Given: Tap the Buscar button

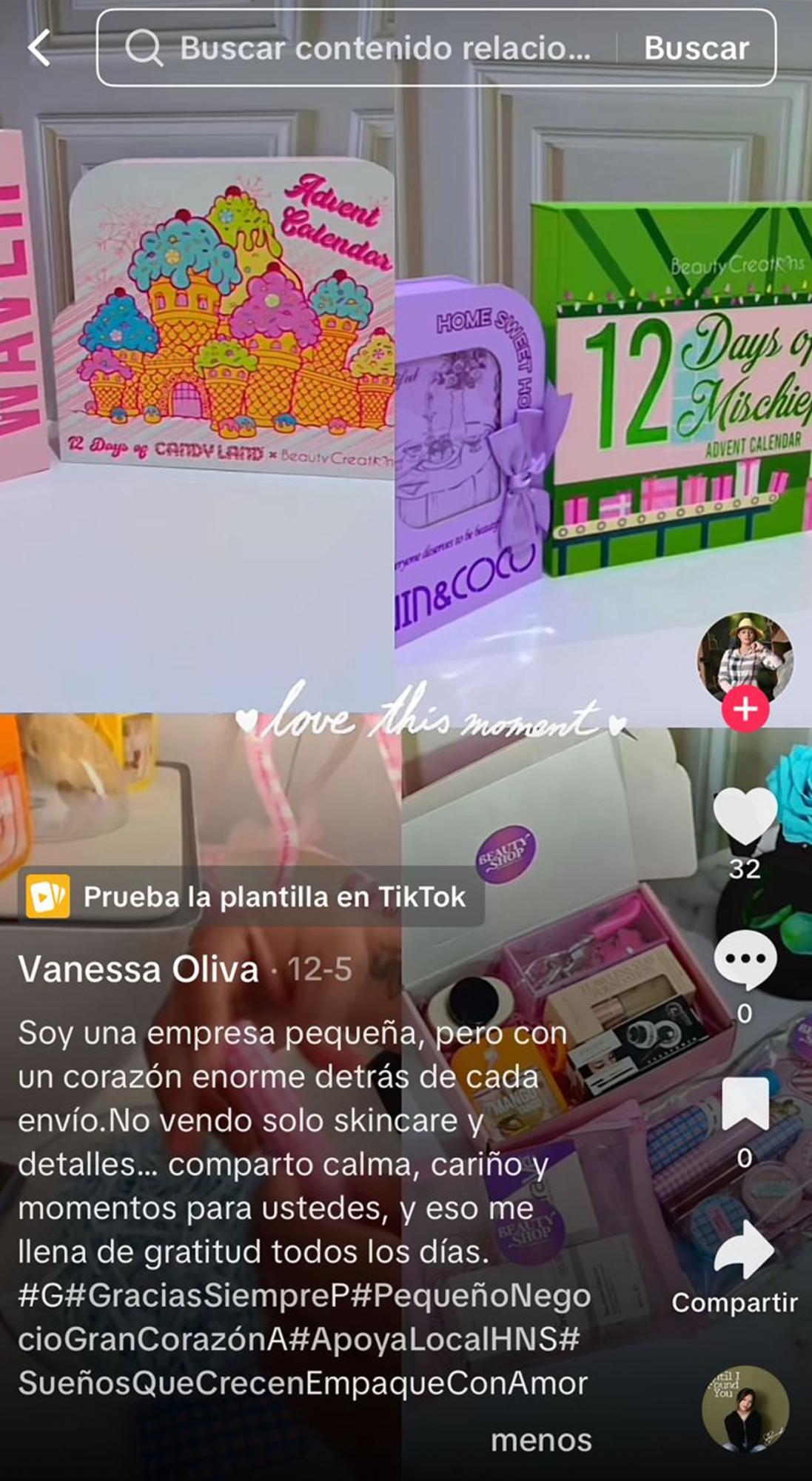Looking at the screenshot, I should pyautogui.click(x=696, y=49).
